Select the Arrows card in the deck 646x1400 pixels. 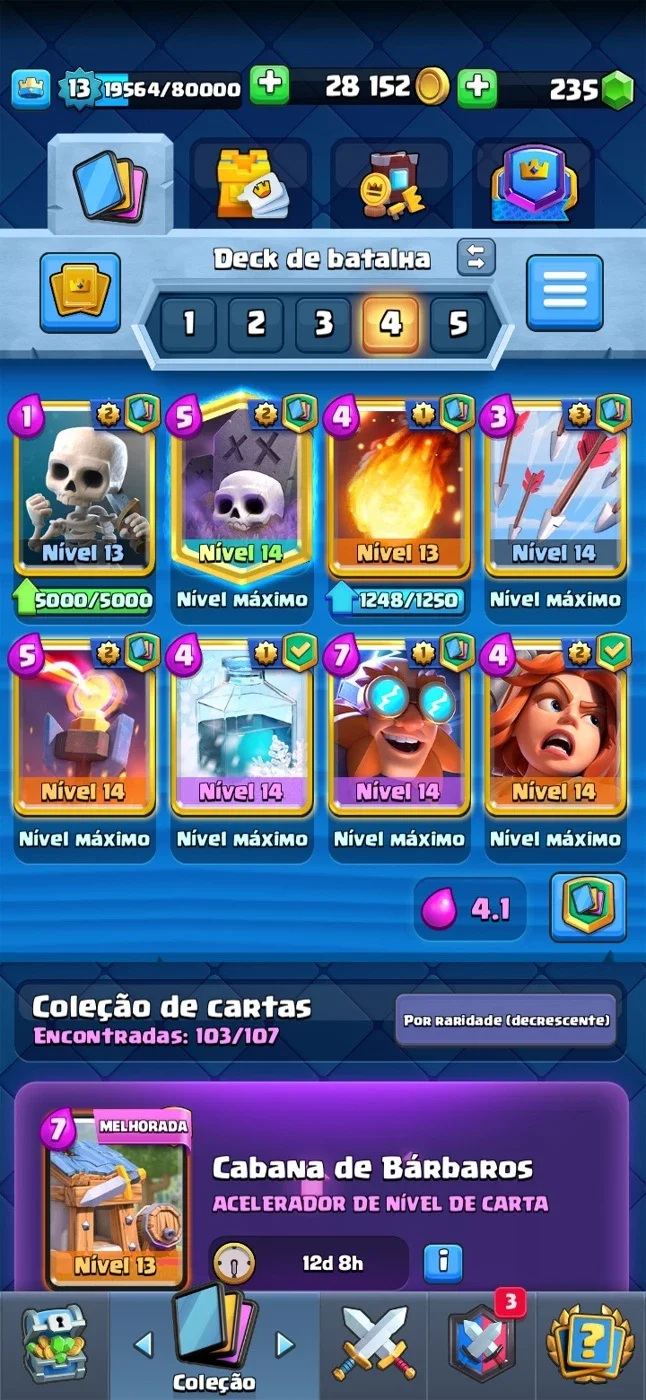pyautogui.click(x=555, y=490)
